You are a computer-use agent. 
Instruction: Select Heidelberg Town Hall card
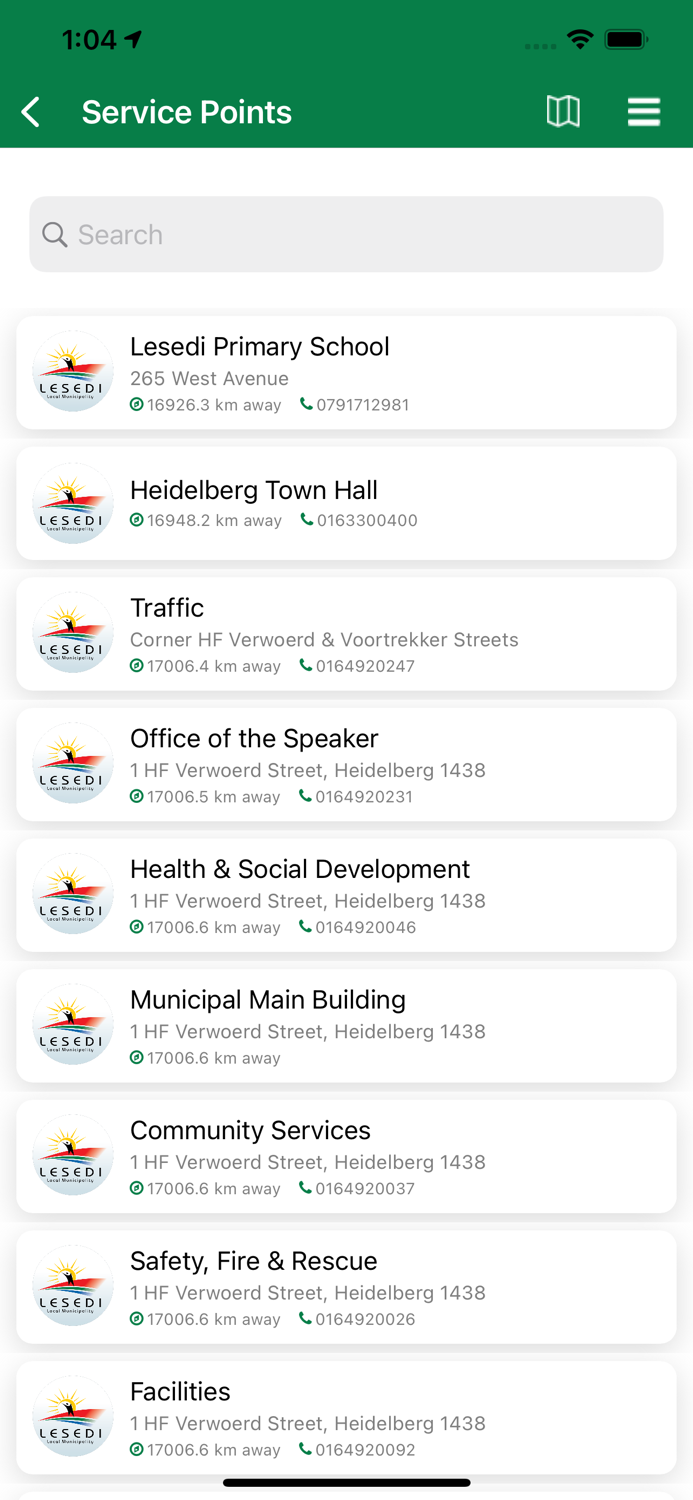pos(346,503)
